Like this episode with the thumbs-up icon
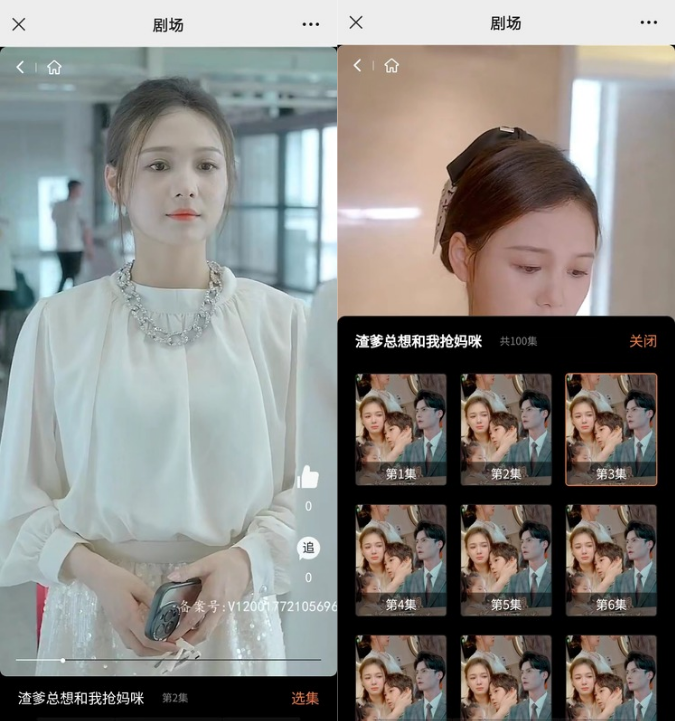Image resolution: width=675 pixels, height=721 pixels. [308, 478]
